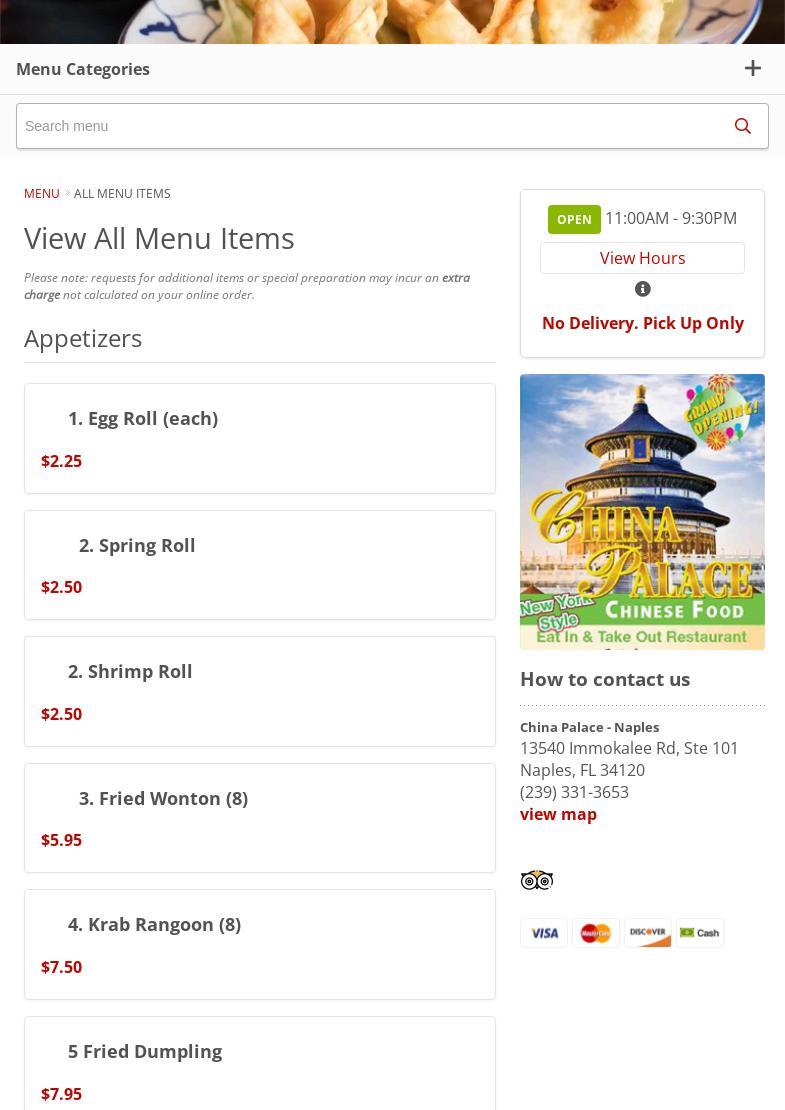Submit search with the magnifier icon
Image resolution: width=785 pixels, height=1110 pixels.
point(742,126)
